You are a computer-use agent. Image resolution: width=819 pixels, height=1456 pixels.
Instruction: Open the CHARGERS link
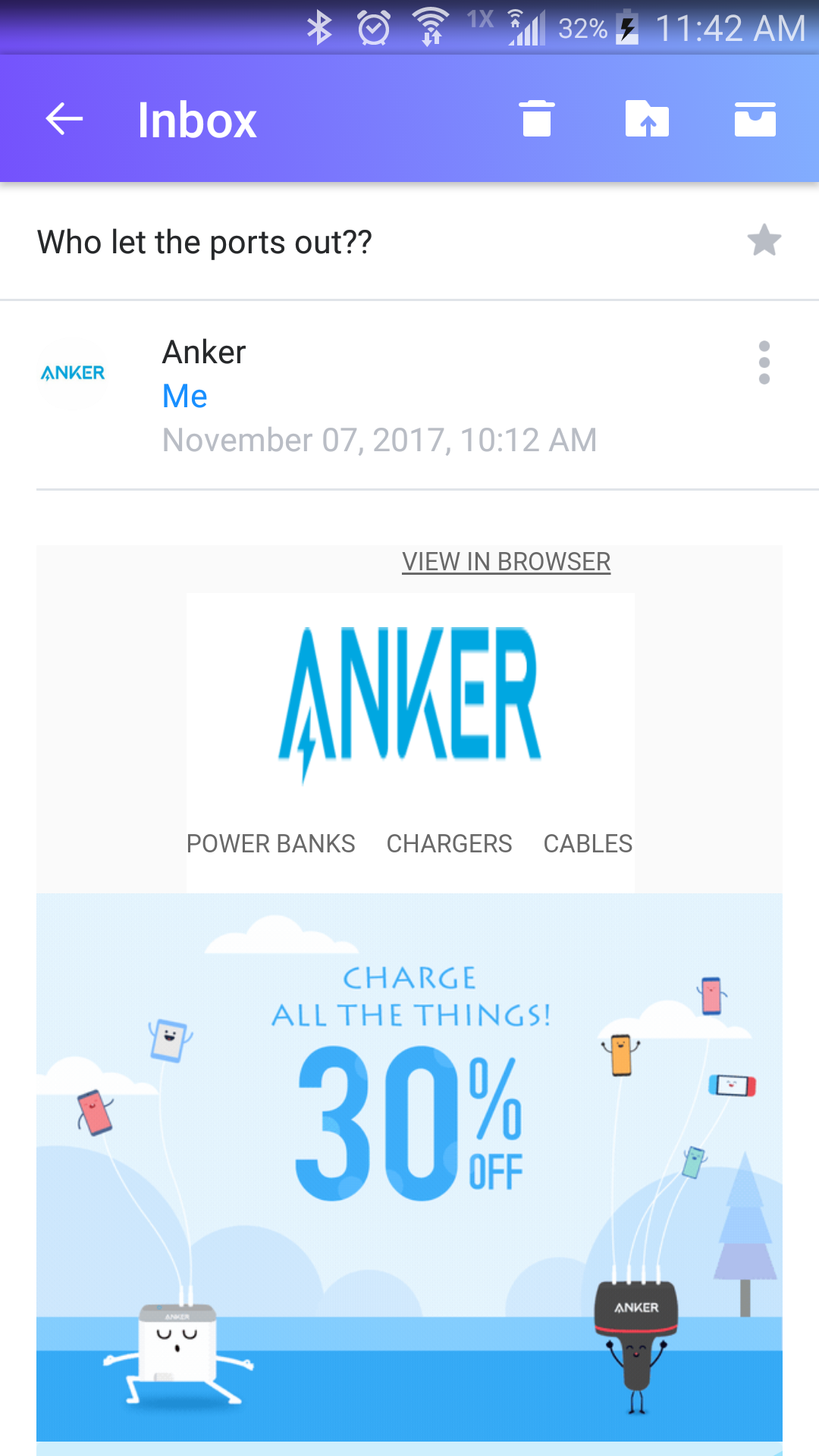[x=449, y=843]
